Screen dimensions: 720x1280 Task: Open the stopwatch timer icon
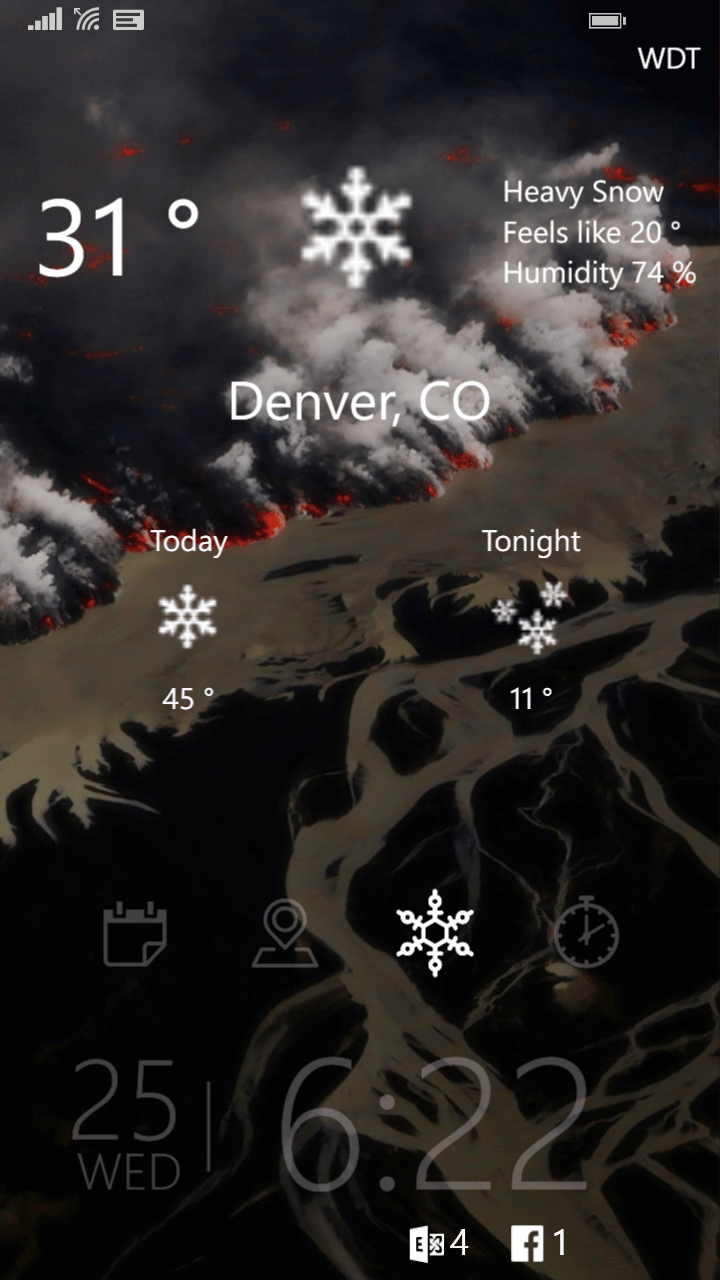point(586,932)
